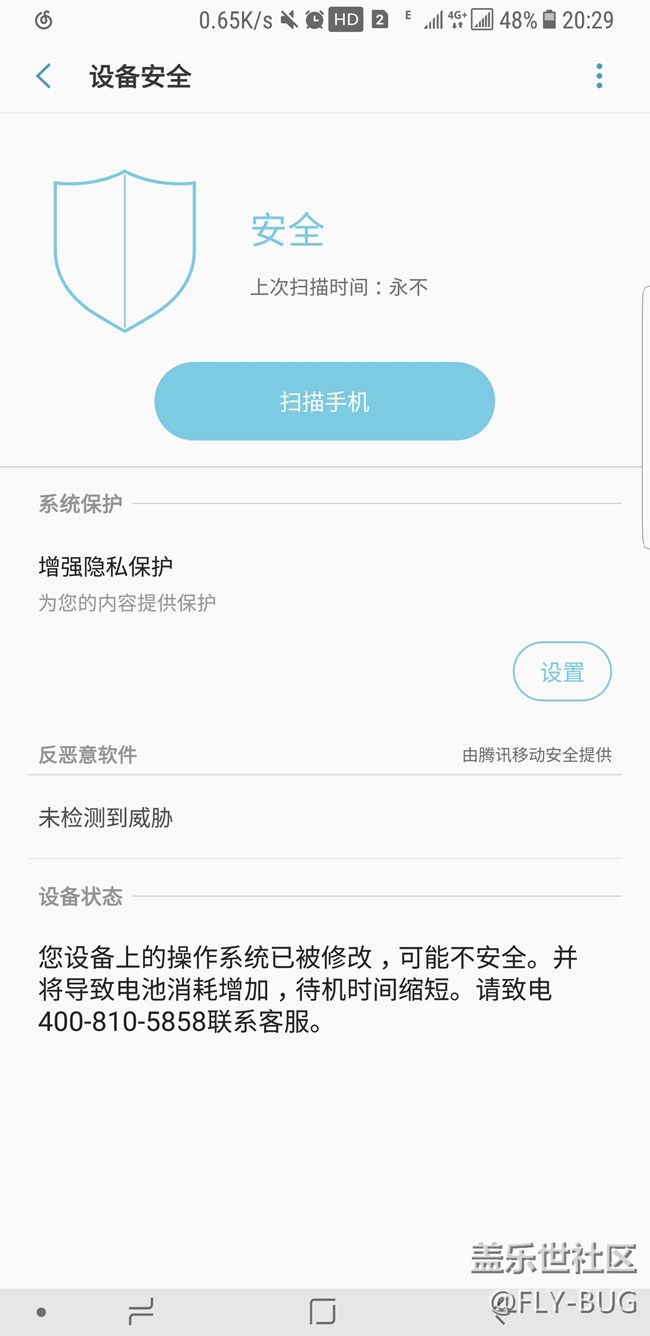The height and width of the screenshot is (1336, 650).
Task: Go back from the 设备安全 page
Action: pyautogui.click(x=43, y=76)
